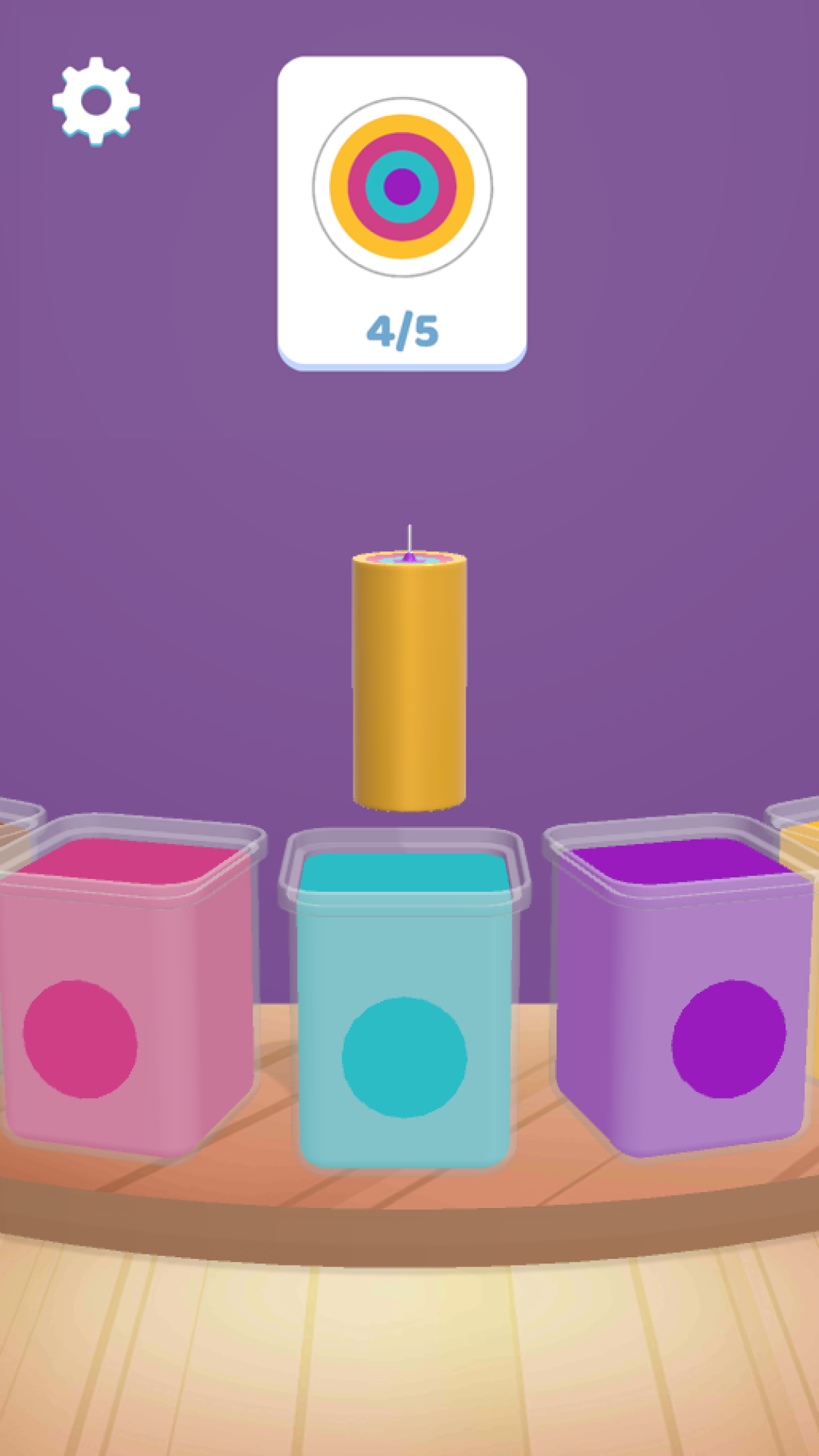The image size is (819, 1456).
Task: Open the settings gear
Action: (96, 101)
